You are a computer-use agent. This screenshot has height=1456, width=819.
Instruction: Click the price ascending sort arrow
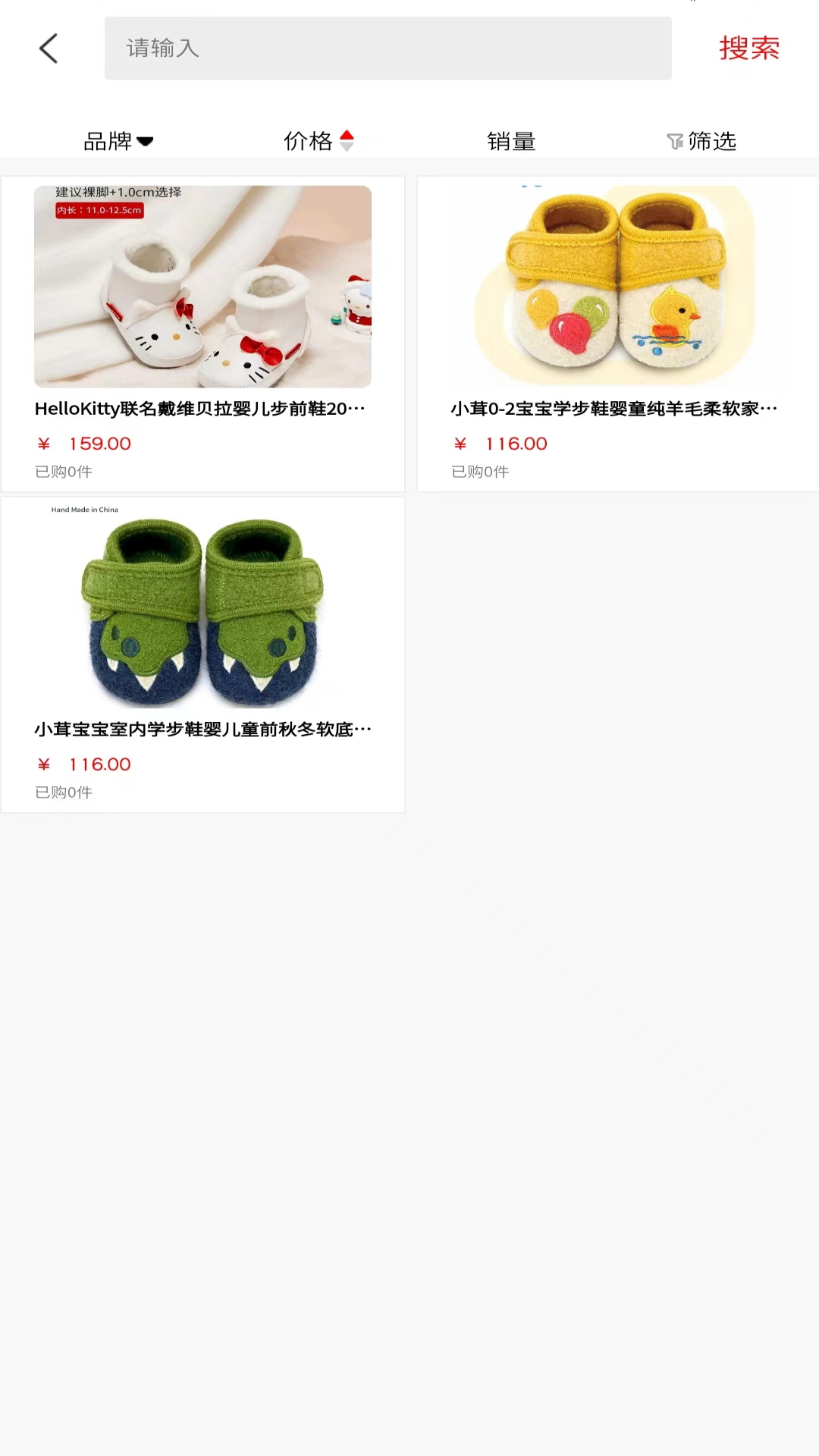pyautogui.click(x=347, y=134)
